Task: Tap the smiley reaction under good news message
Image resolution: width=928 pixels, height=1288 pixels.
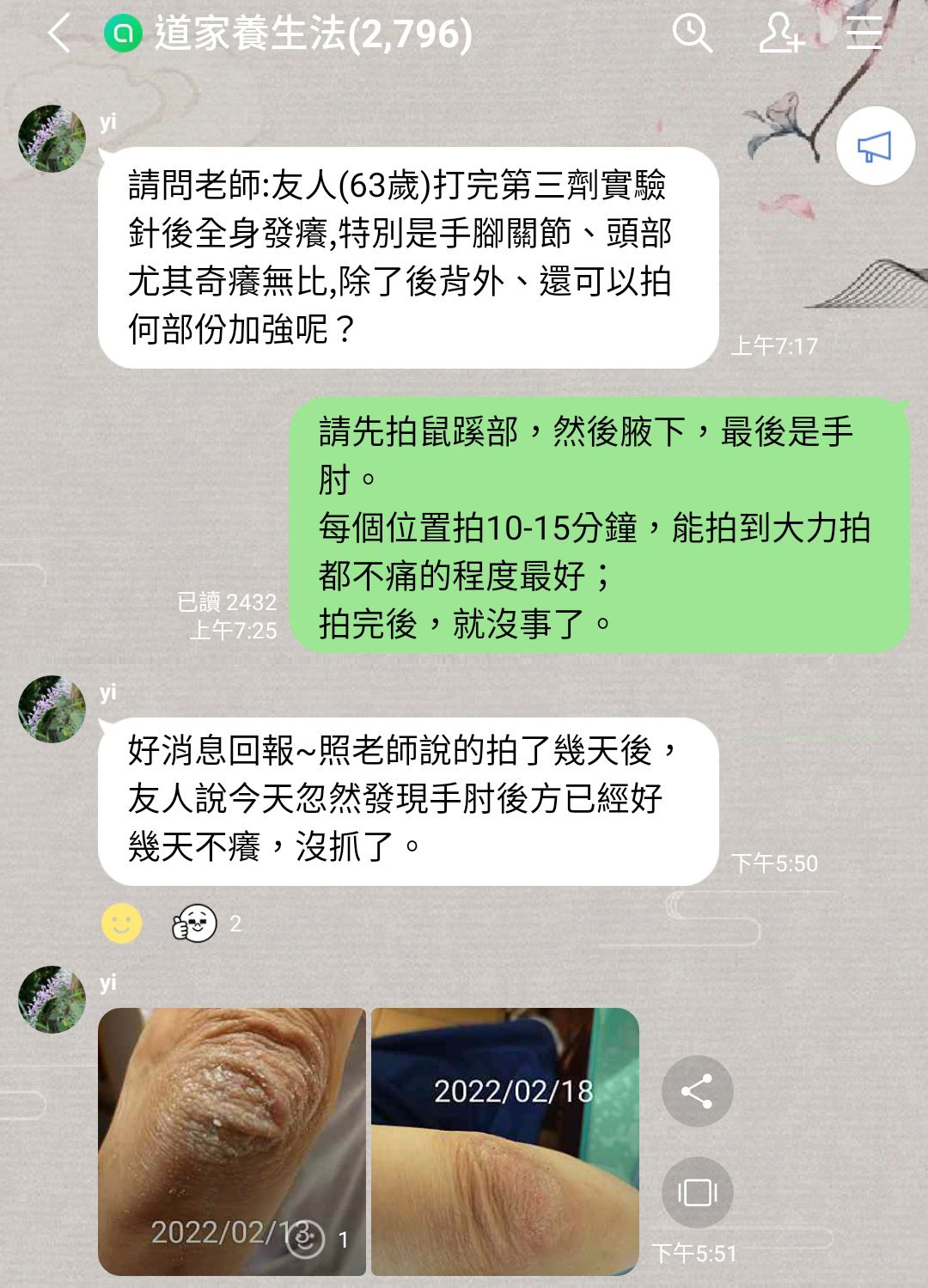Action: click(121, 924)
